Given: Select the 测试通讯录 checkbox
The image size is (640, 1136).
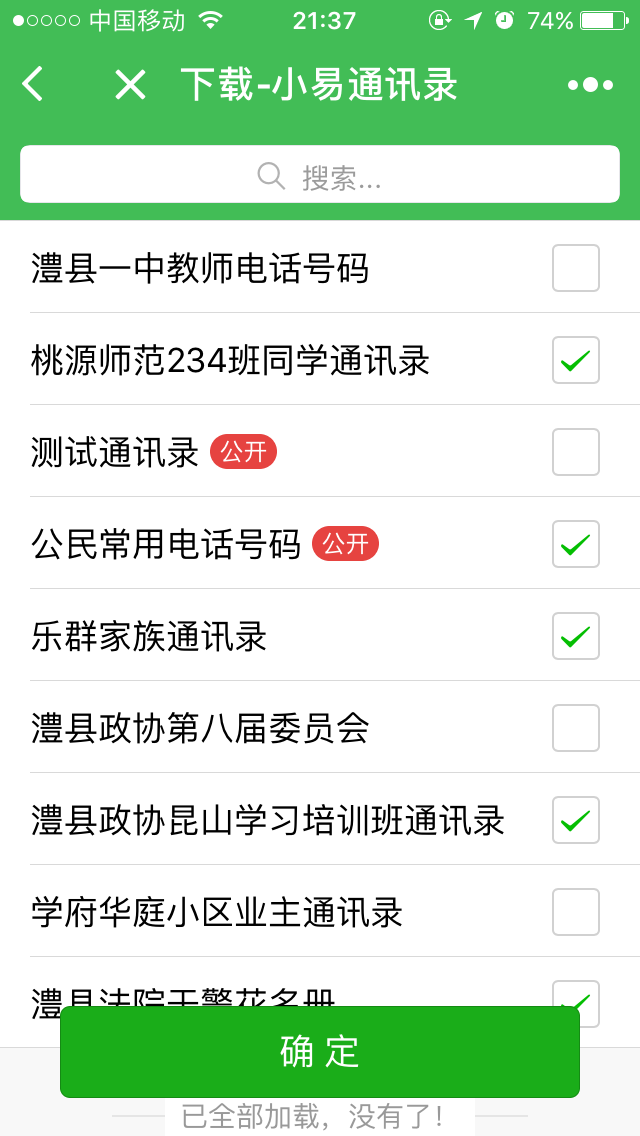Looking at the screenshot, I should [x=575, y=452].
